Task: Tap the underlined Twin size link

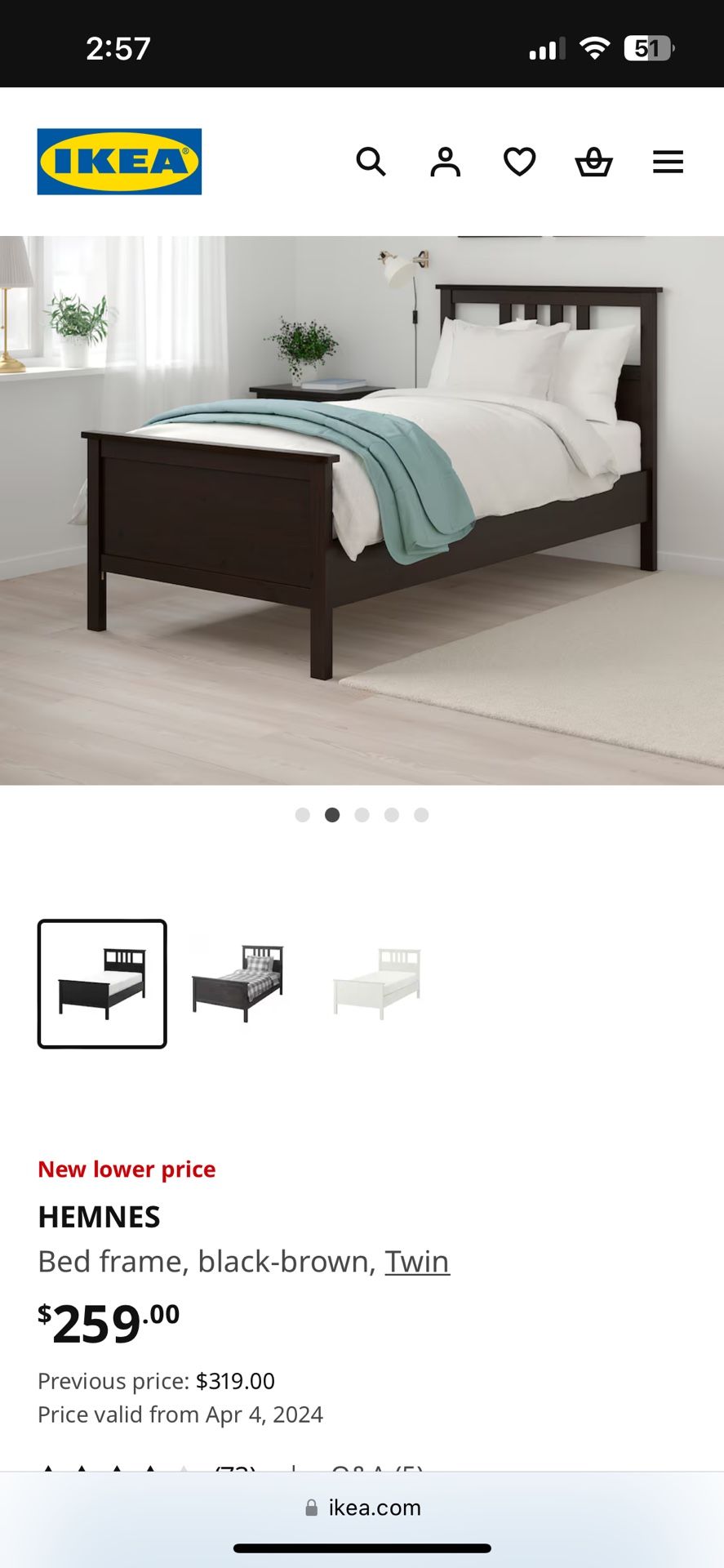Action: pos(417,1262)
